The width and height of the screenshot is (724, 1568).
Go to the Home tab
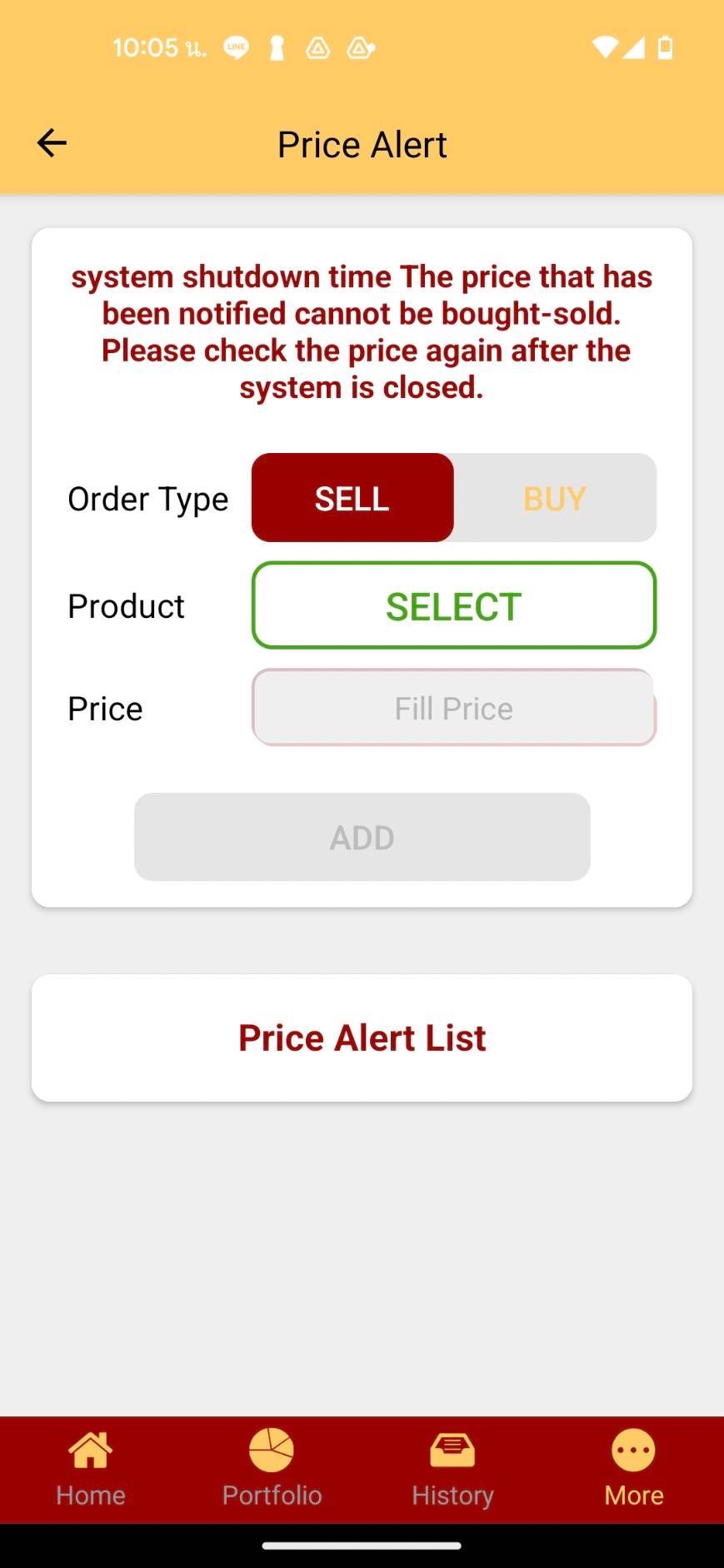91,1470
